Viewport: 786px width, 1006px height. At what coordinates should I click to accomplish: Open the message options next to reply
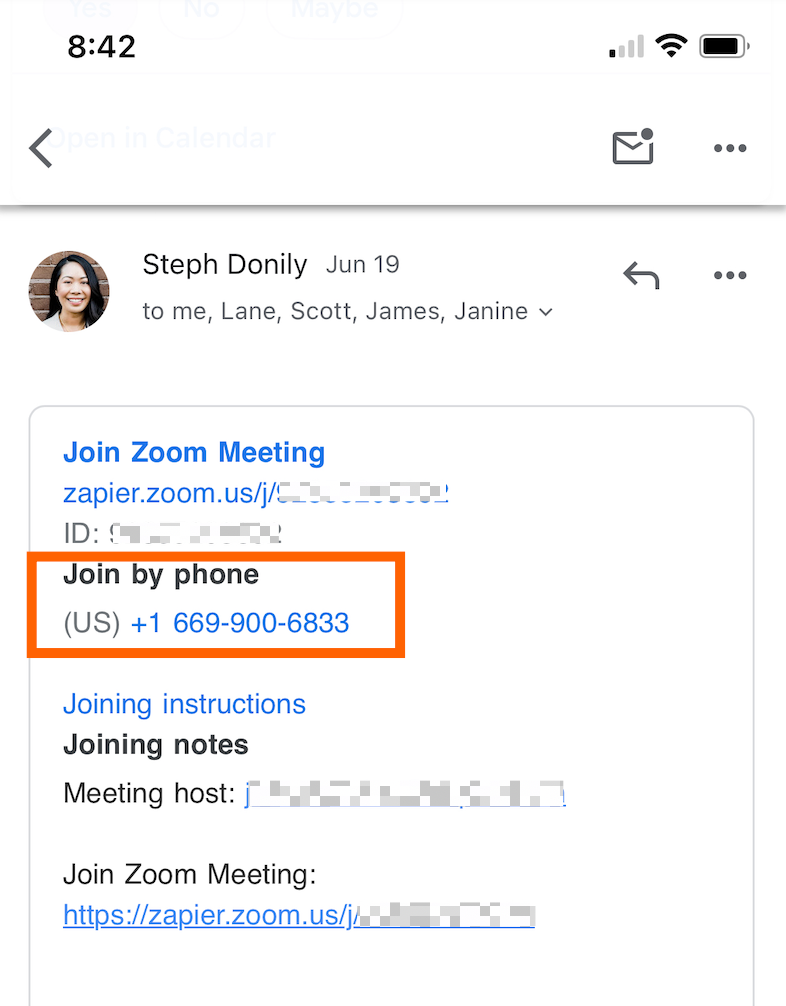pos(730,275)
